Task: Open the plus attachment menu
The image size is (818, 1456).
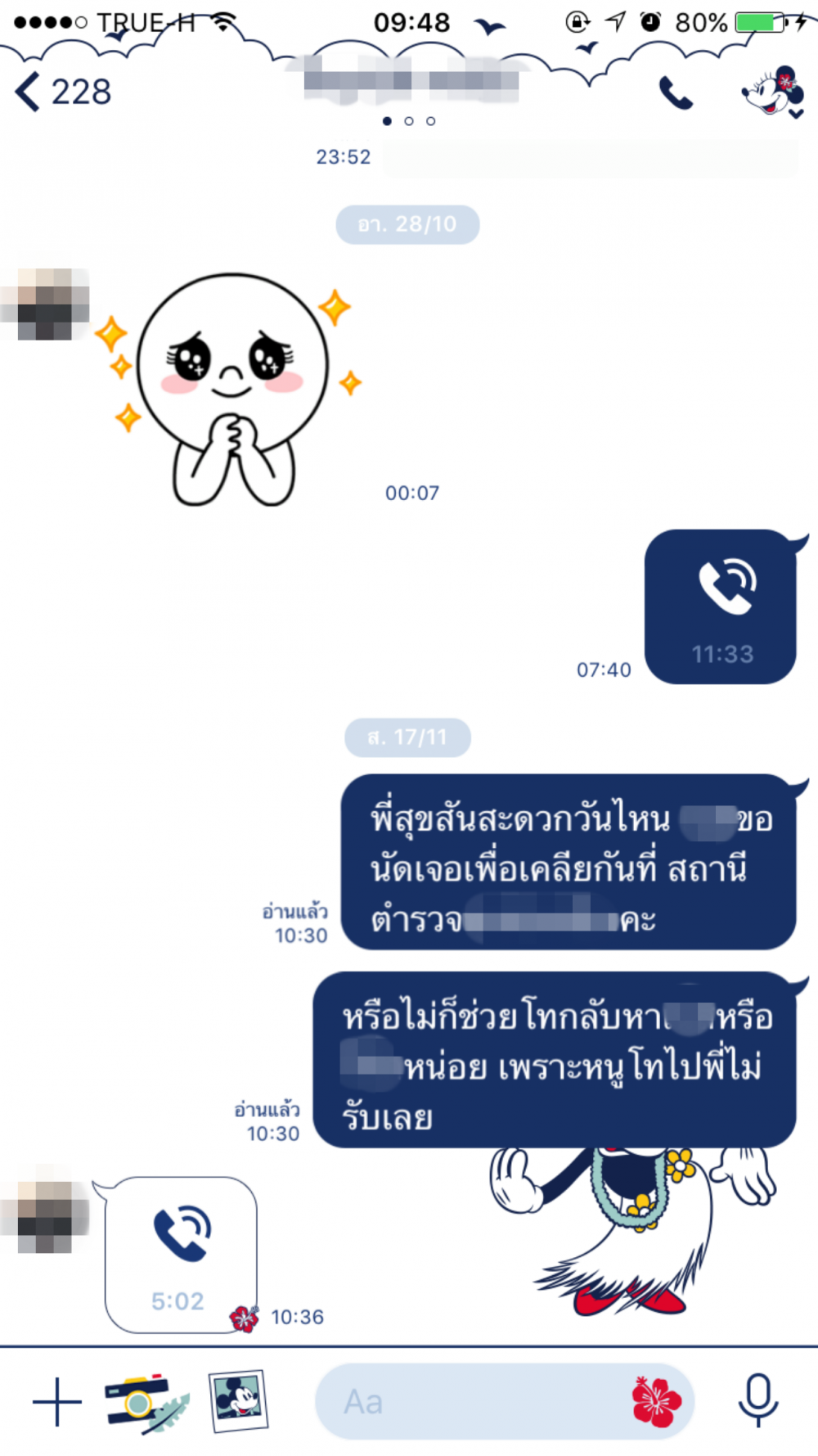Action: (57, 1401)
